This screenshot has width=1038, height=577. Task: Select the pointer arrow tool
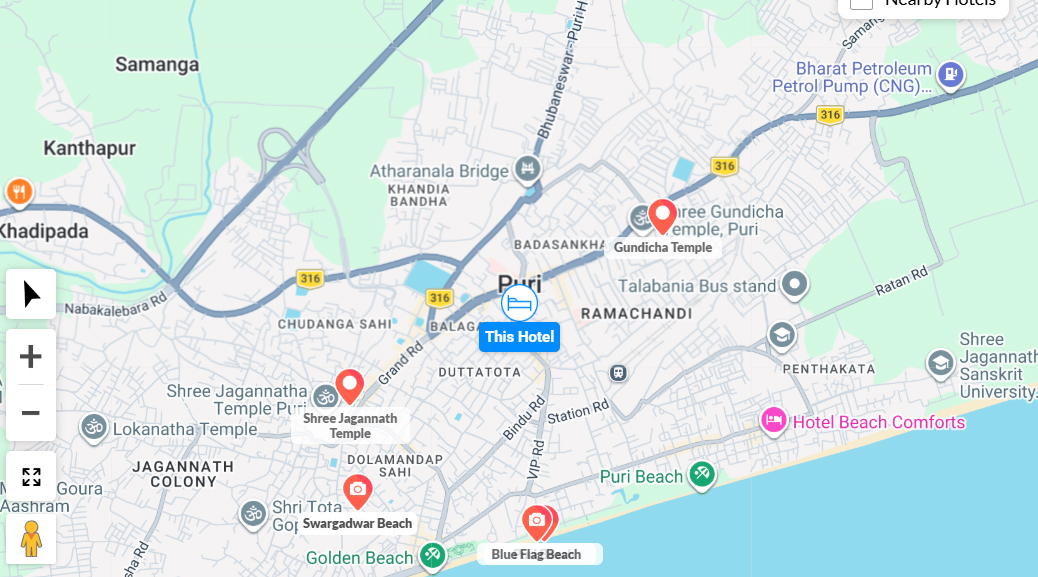pyautogui.click(x=31, y=294)
